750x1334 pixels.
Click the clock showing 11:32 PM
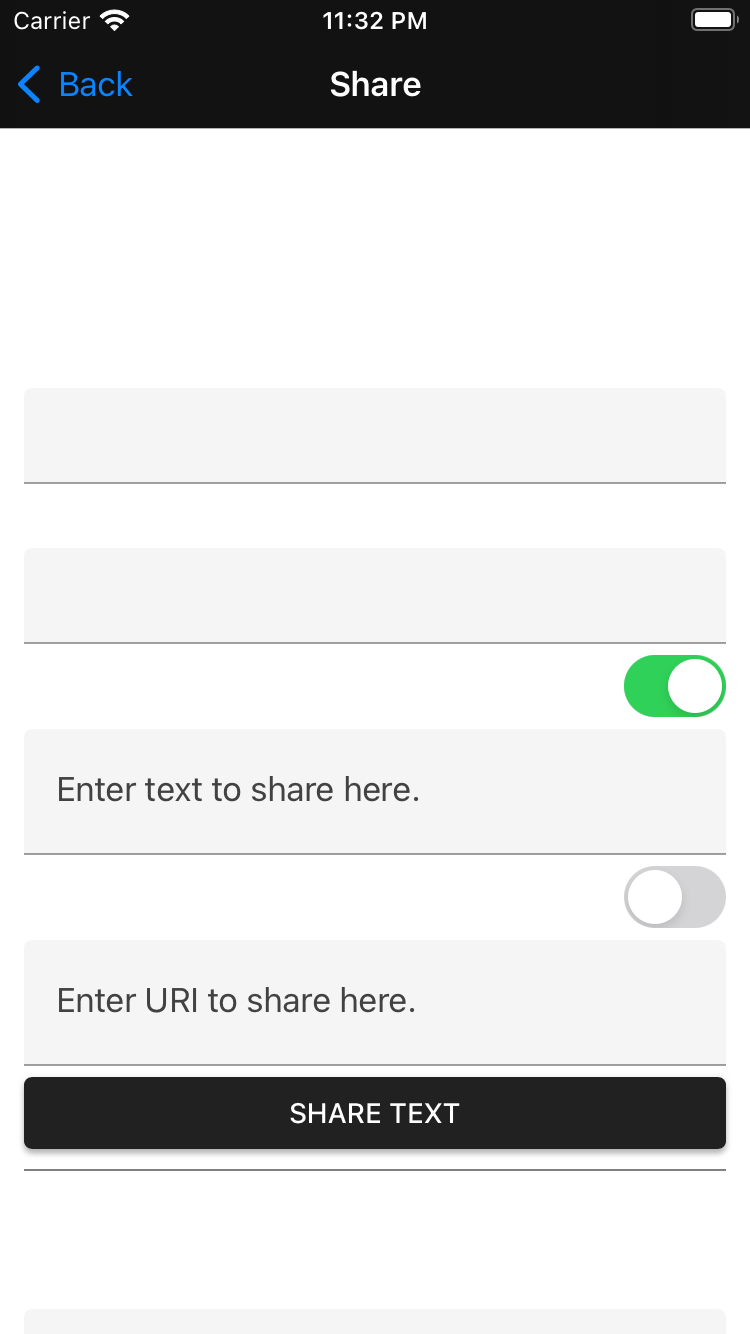coord(375,19)
